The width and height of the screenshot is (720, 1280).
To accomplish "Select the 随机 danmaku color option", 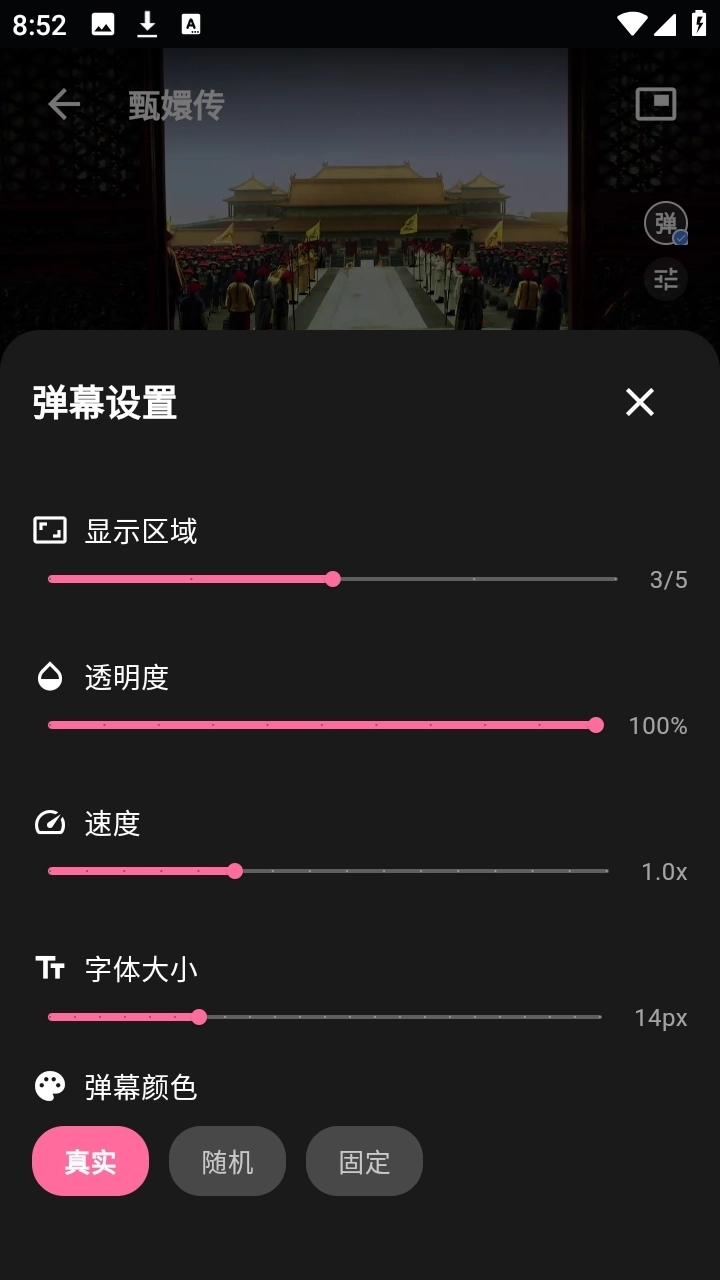I will (227, 1161).
